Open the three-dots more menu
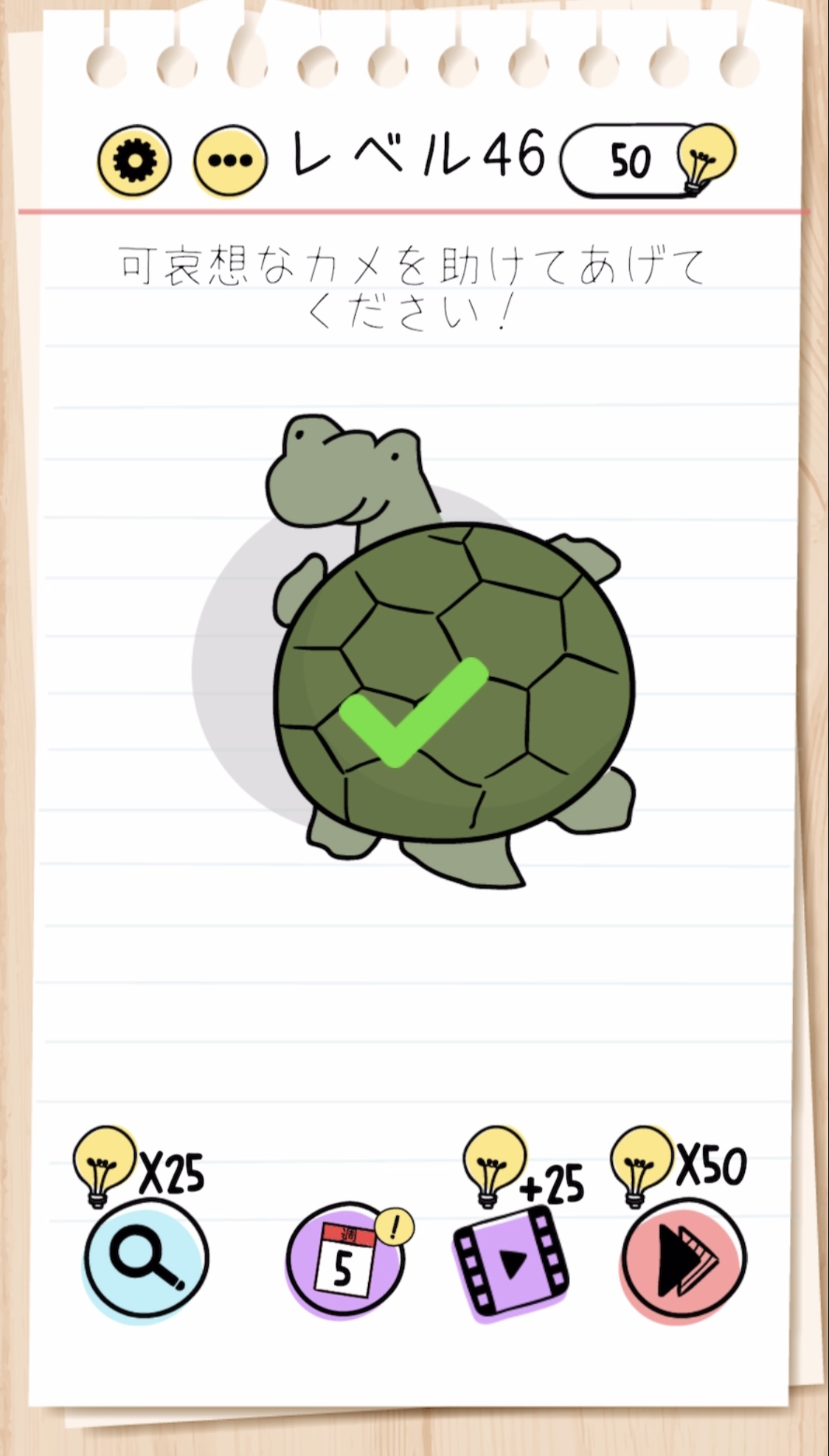This screenshot has width=829, height=1456. (230, 161)
